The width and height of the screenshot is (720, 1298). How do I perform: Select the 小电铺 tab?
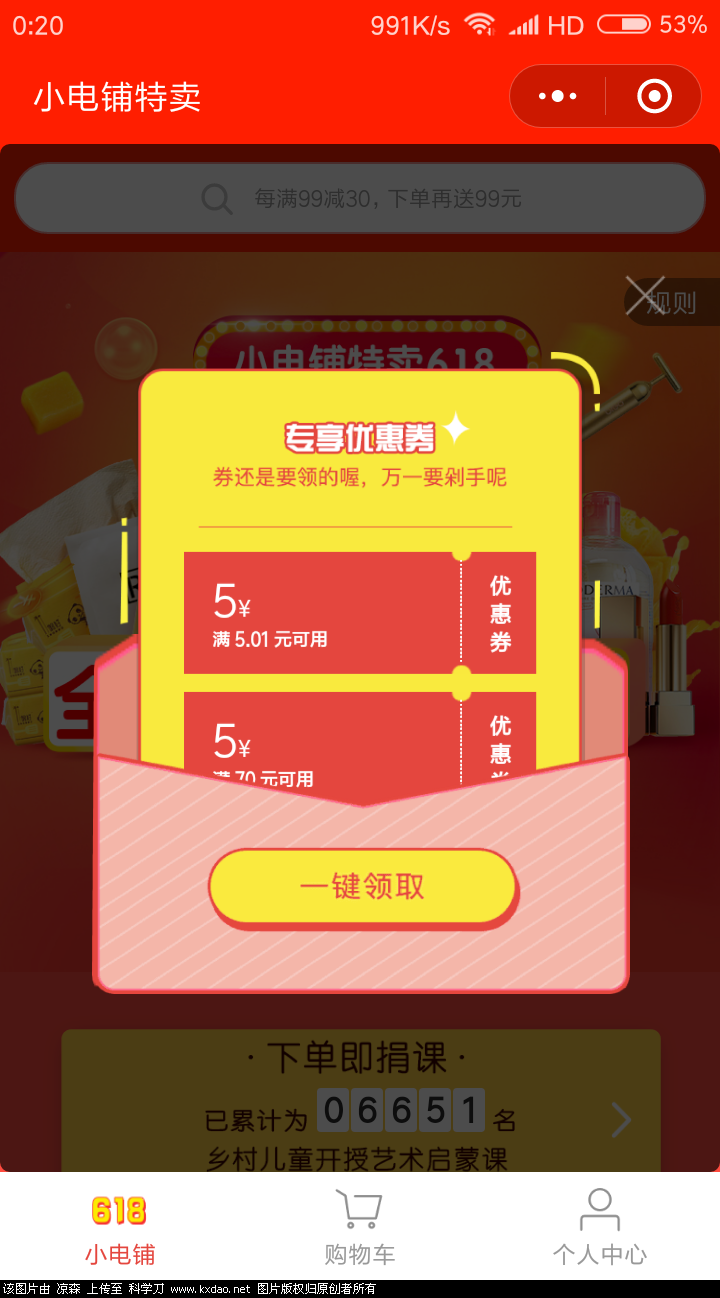point(119,1226)
